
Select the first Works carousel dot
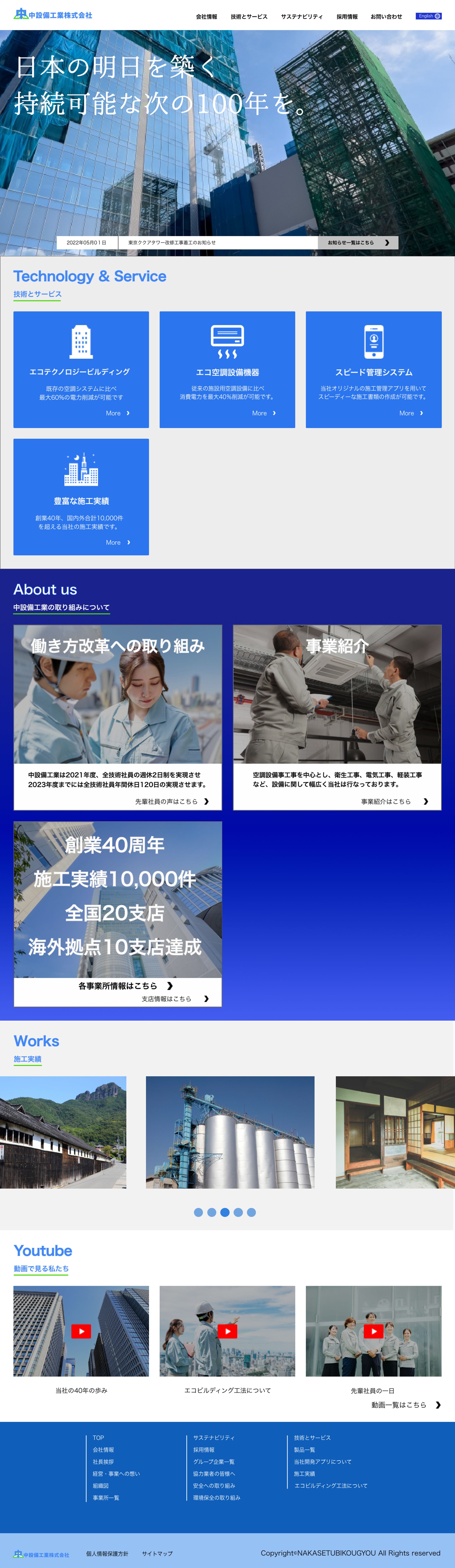(x=198, y=1213)
